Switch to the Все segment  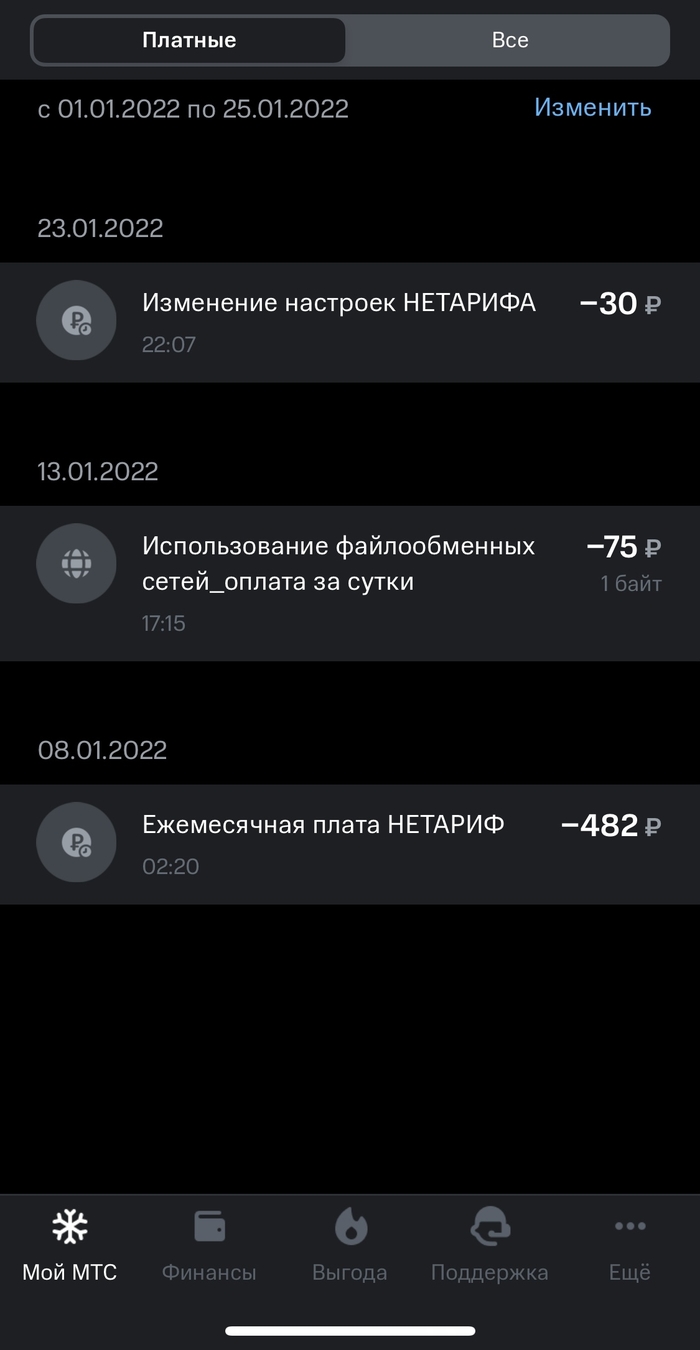[x=509, y=41]
